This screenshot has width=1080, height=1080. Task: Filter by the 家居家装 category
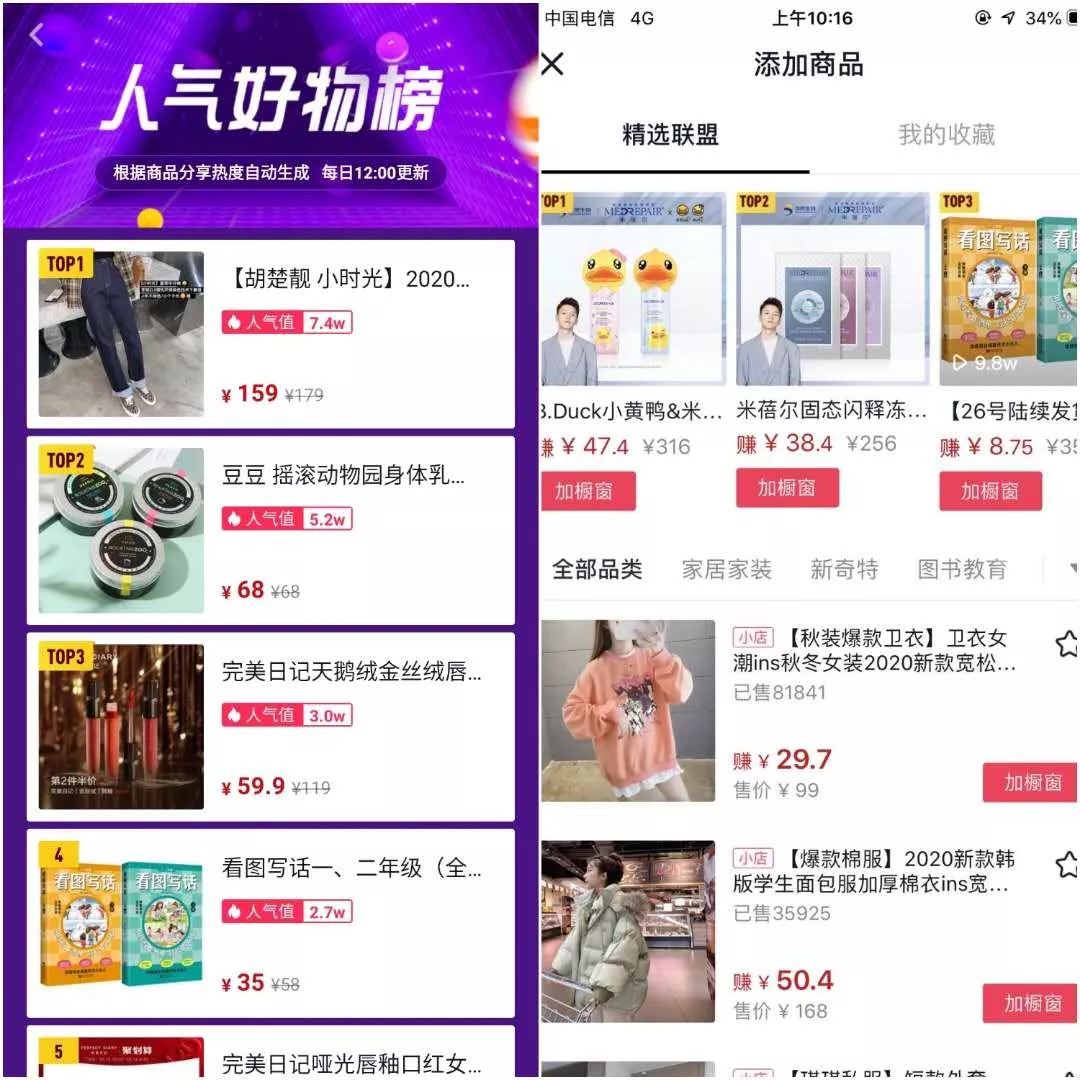point(727,570)
